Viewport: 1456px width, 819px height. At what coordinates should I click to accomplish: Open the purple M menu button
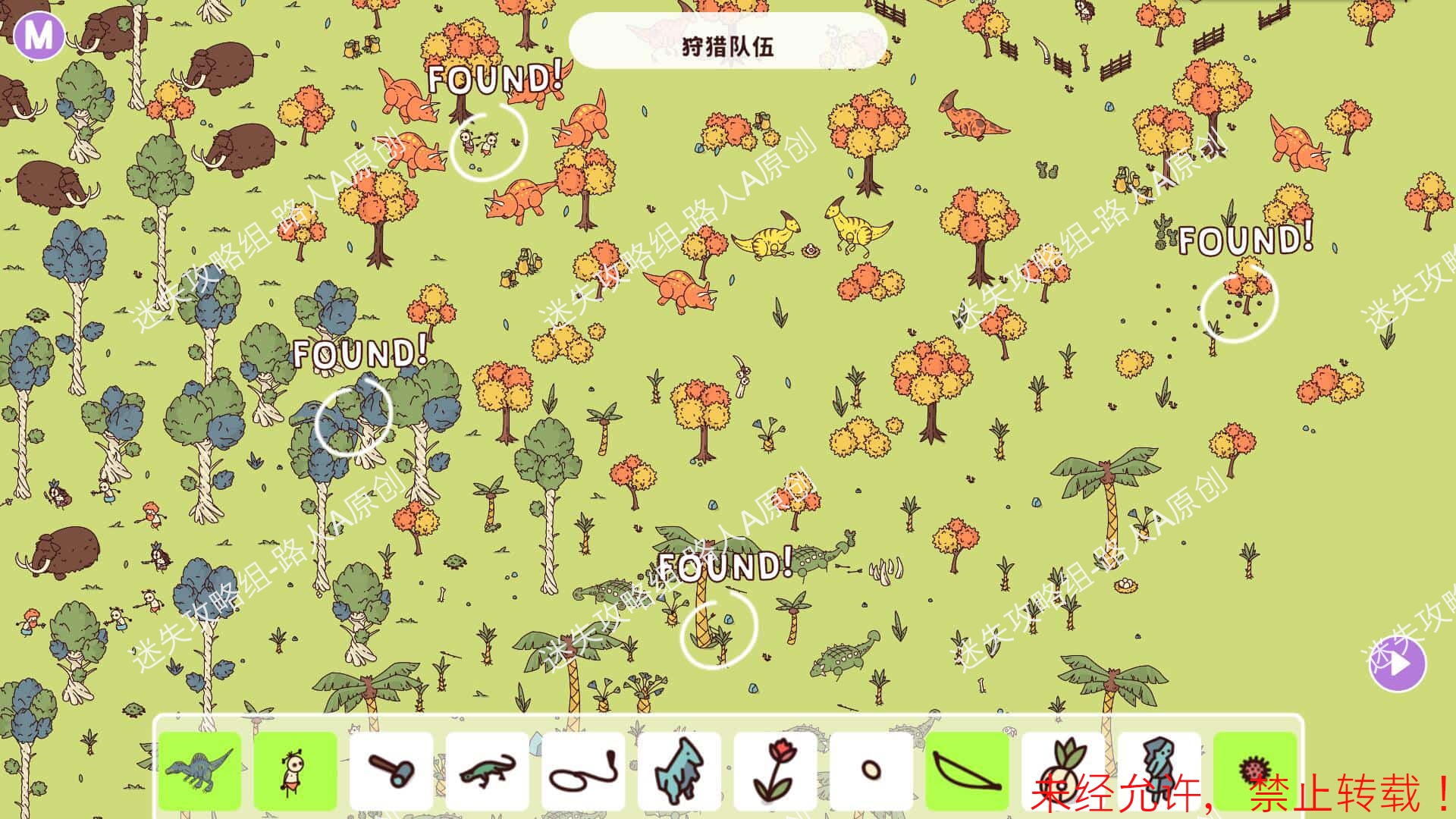(x=39, y=35)
